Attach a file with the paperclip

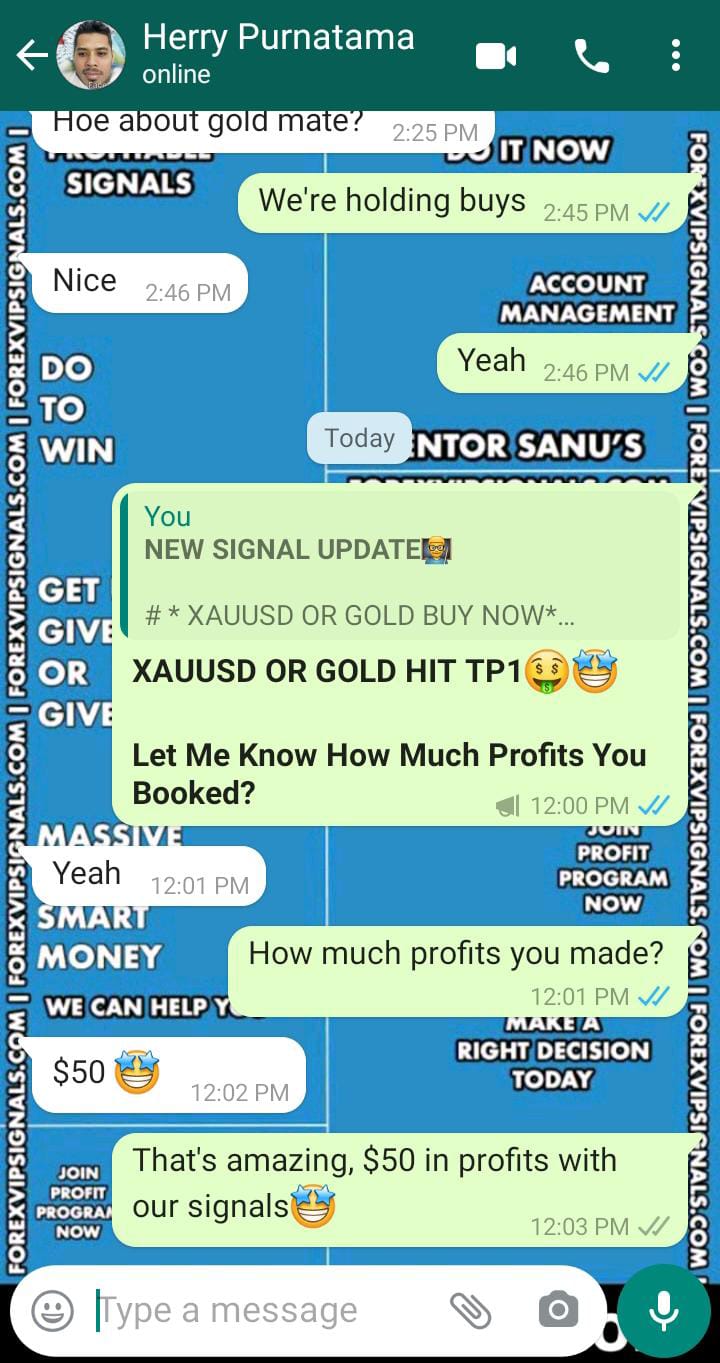pyautogui.click(x=469, y=1310)
